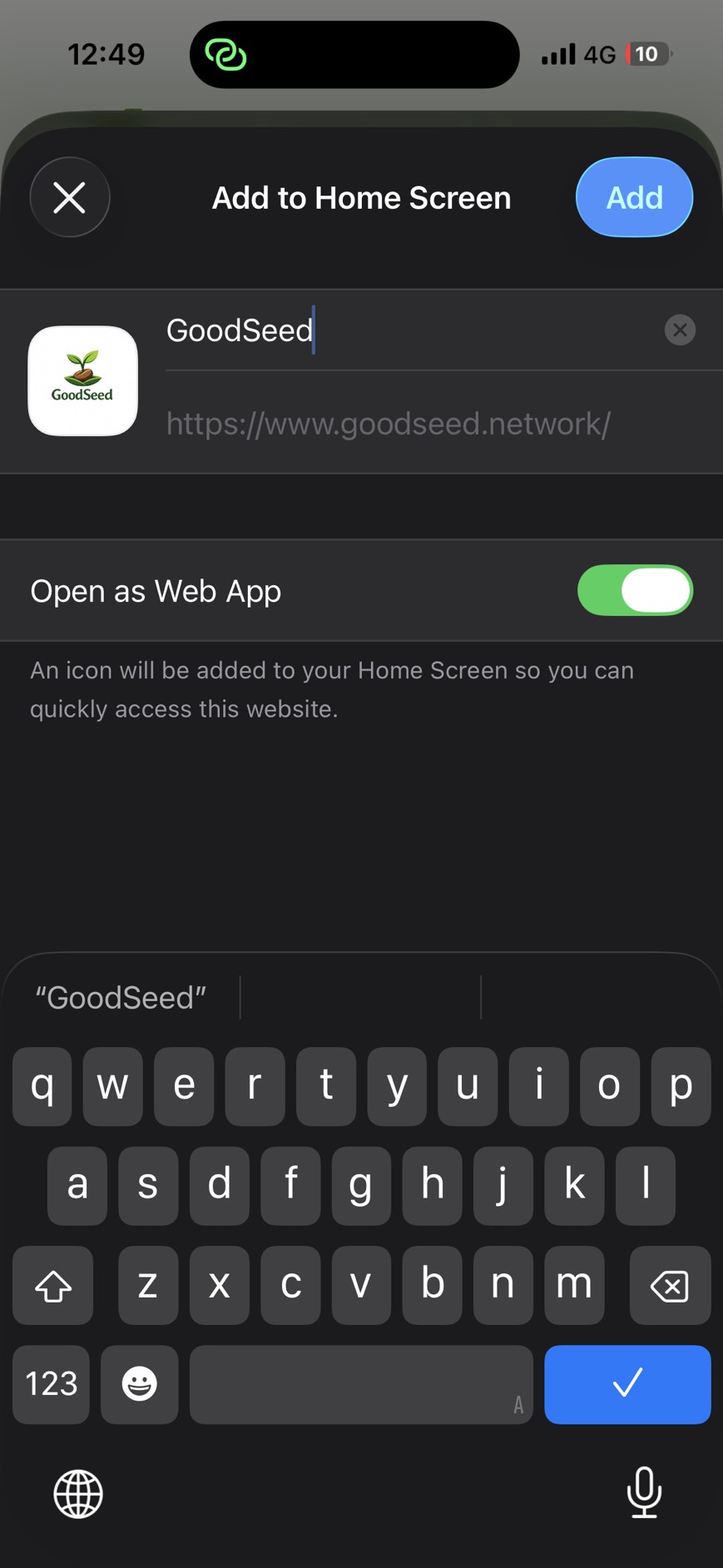Start dictation with the microphone
The width and height of the screenshot is (723, 1568).
644,1492
